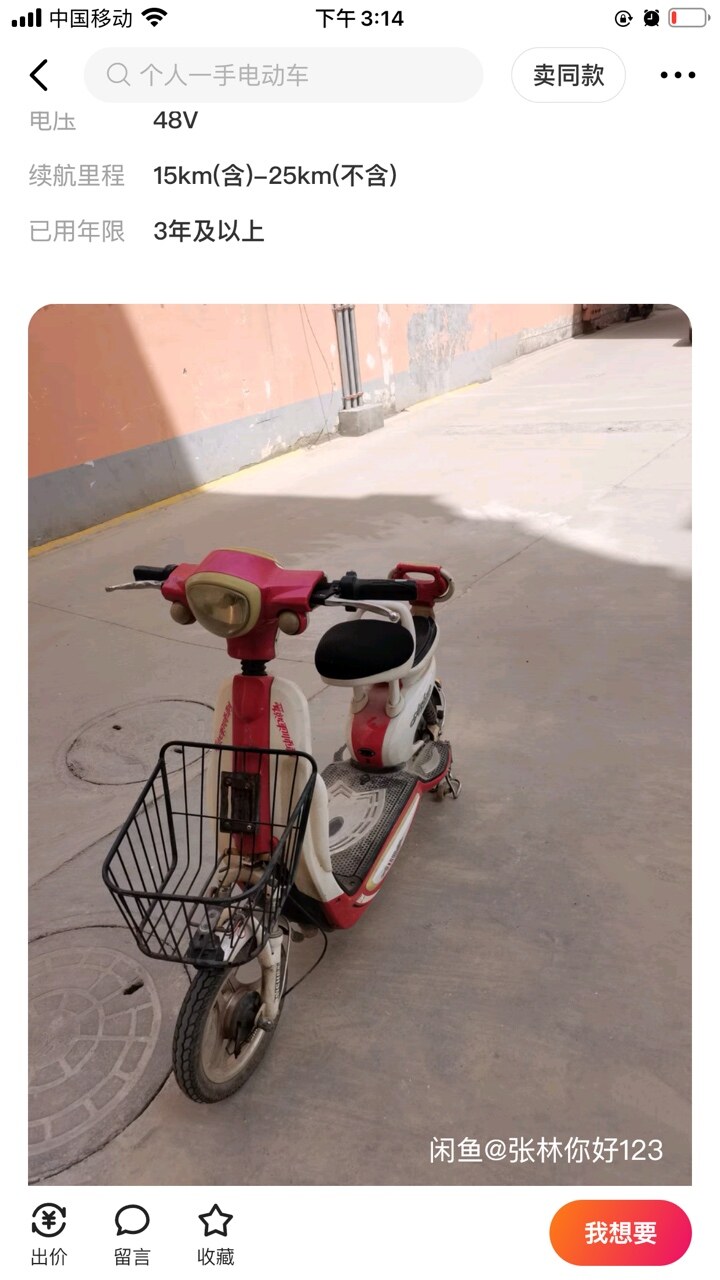View the electric scooter photo full screen
This screenshot has height=1280, width=720.
(x=360, y=745)
